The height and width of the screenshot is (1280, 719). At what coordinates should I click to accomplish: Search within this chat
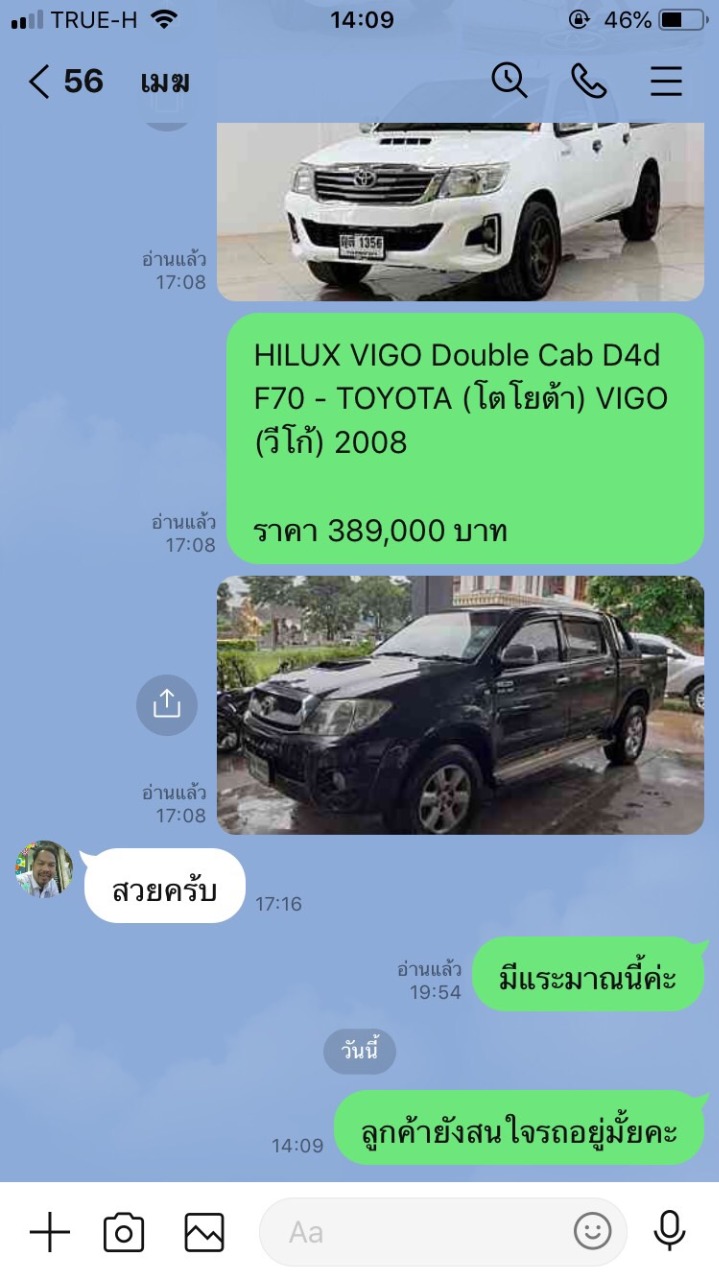pos(509,81)
